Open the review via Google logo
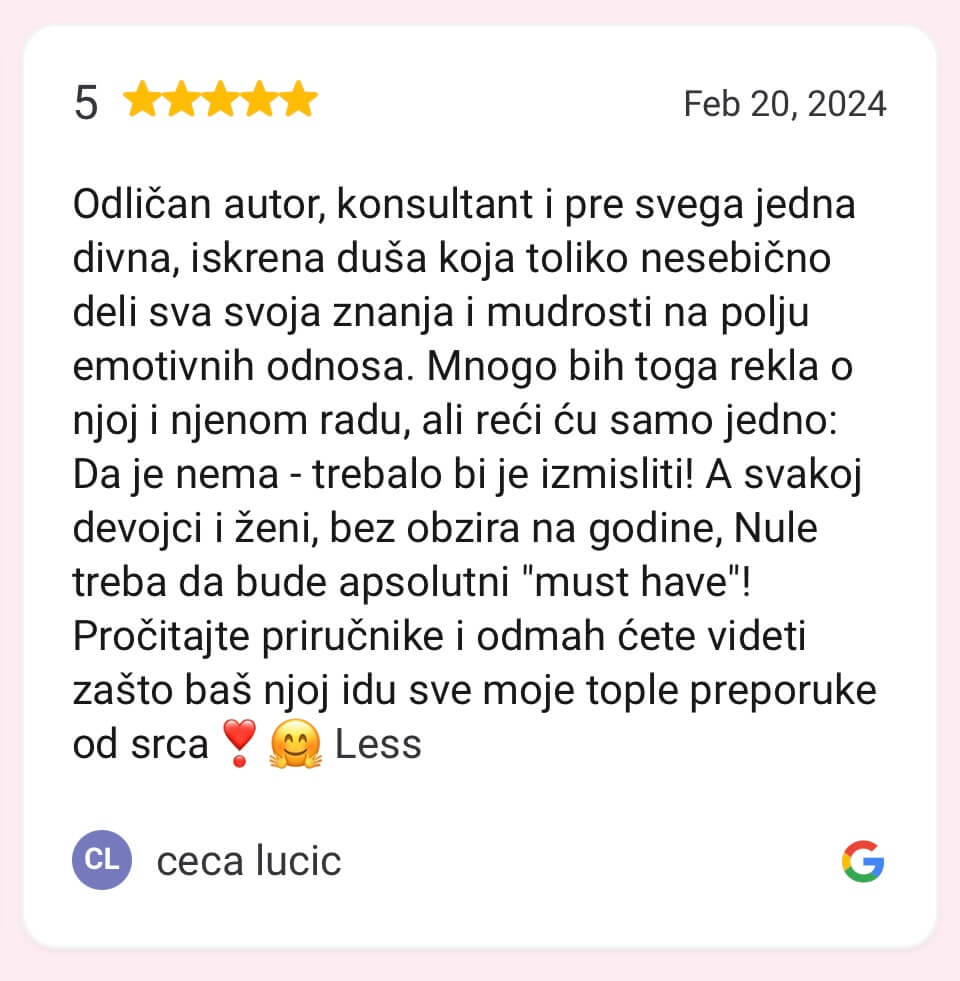 coord(863,862)
